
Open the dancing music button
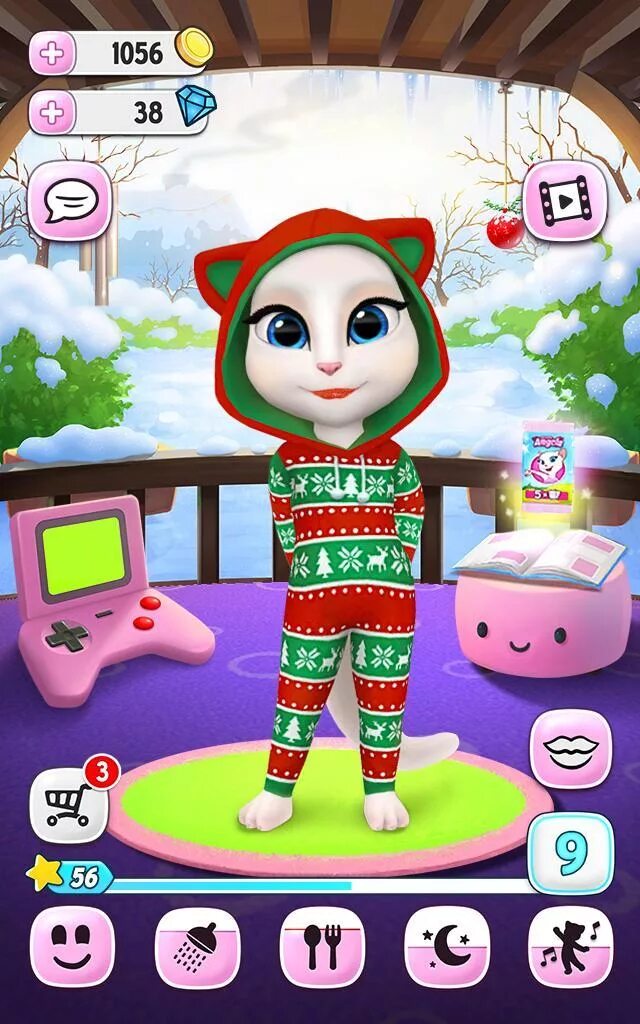570,946
